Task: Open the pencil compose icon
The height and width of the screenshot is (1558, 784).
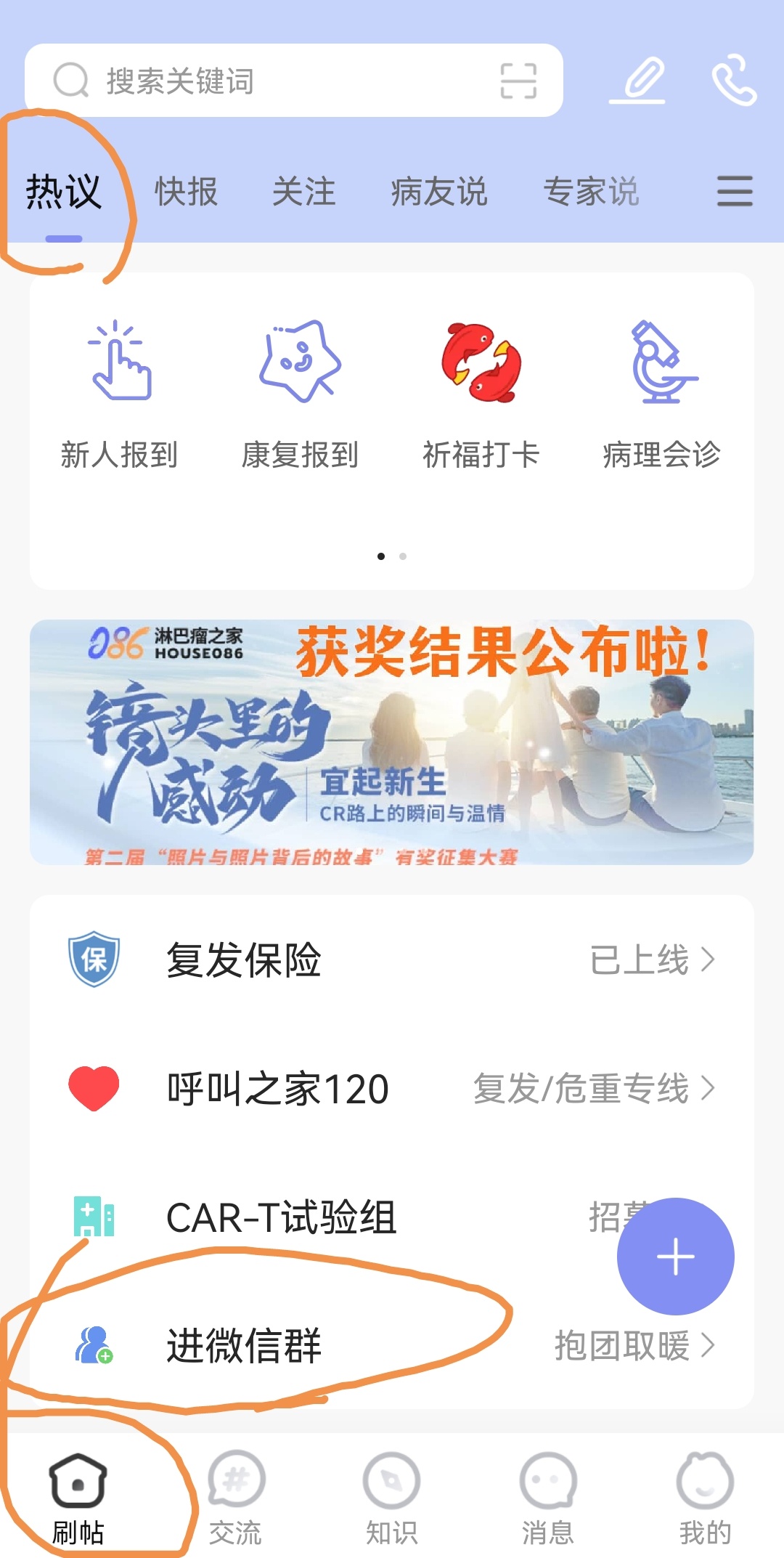Action: click(637, 80)
